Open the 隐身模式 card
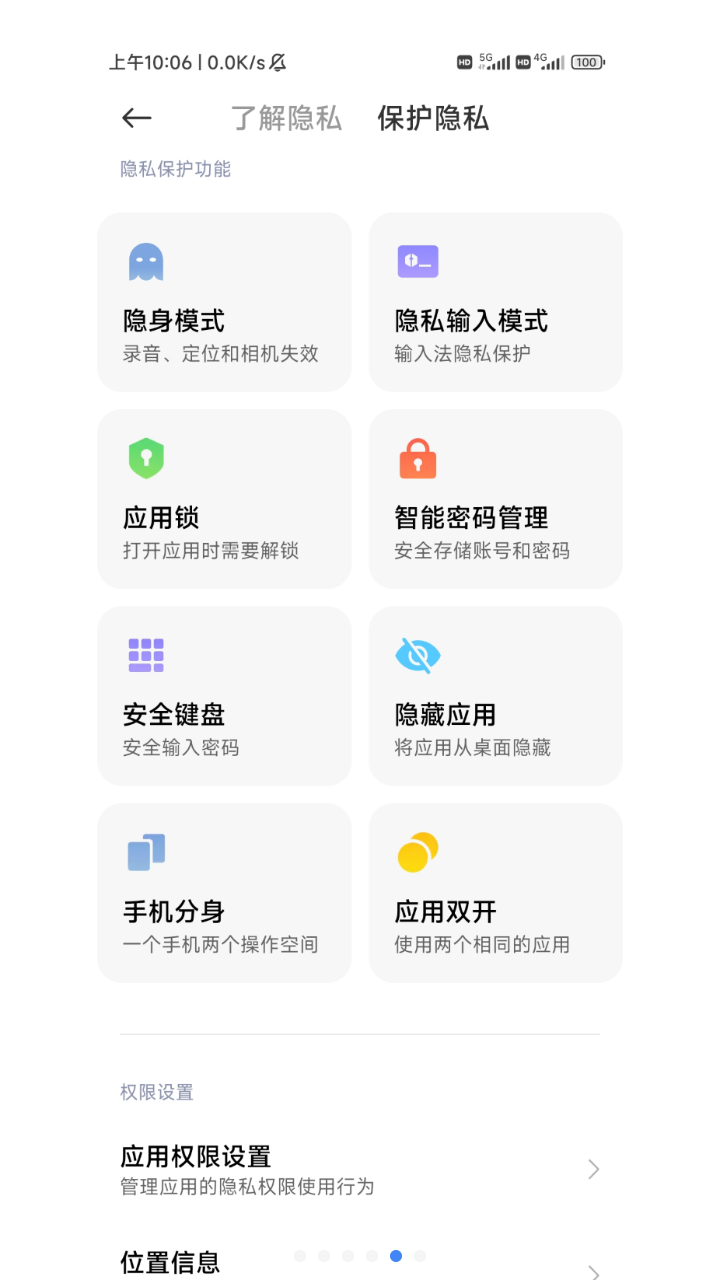 coord(224,302)
